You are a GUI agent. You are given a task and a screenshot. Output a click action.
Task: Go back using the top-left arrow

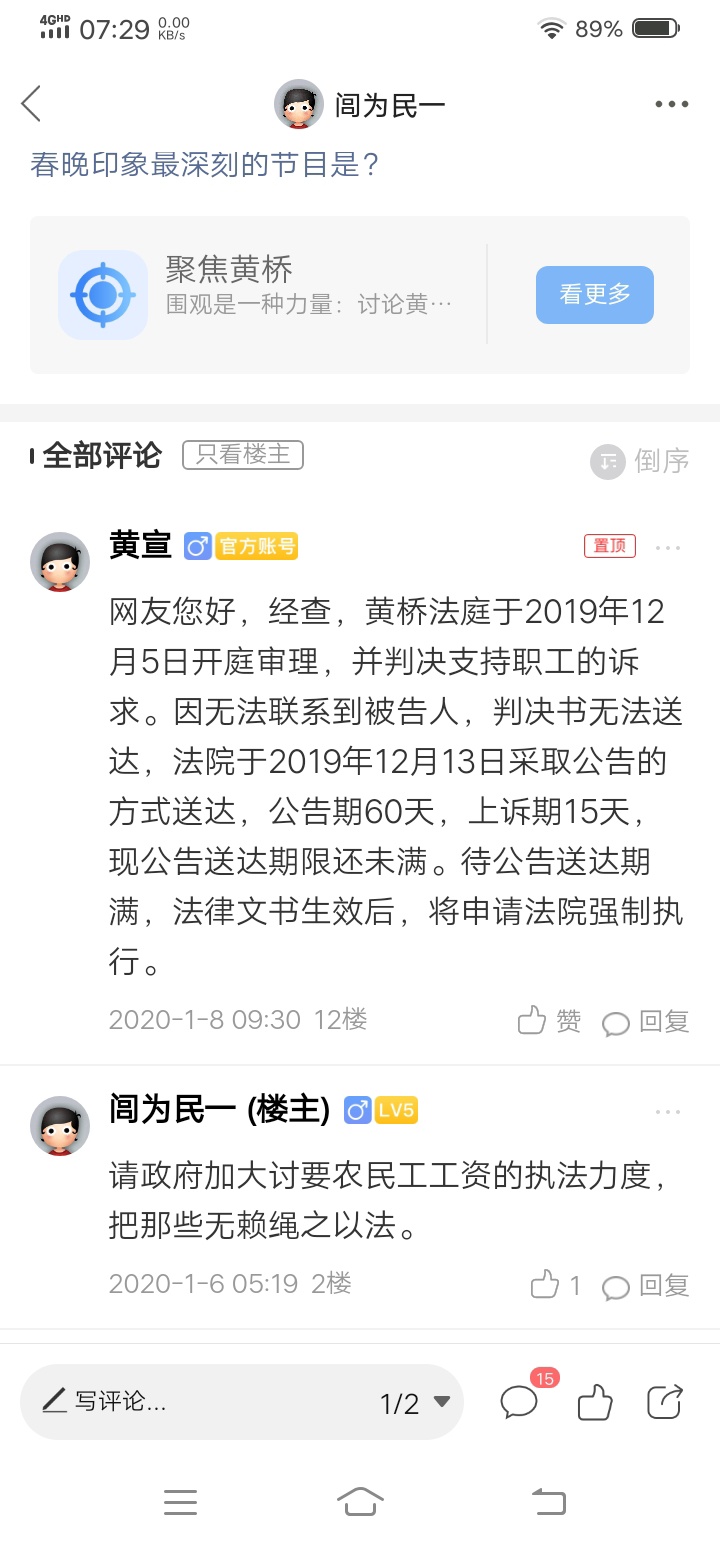tap(32, 104)
